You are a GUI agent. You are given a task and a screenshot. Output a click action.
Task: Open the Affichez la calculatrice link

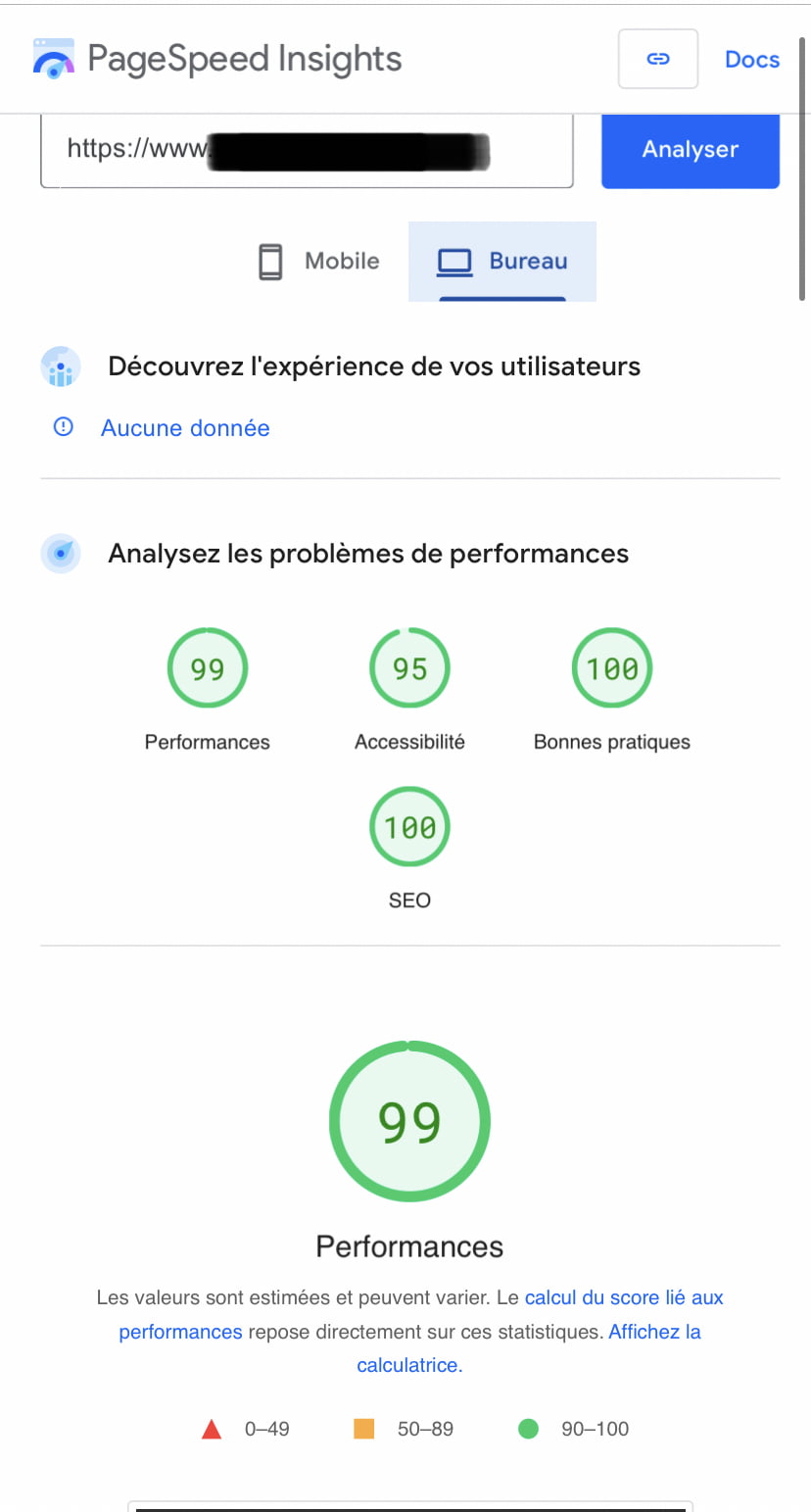pyautogui.click(x=653, y=1332)
